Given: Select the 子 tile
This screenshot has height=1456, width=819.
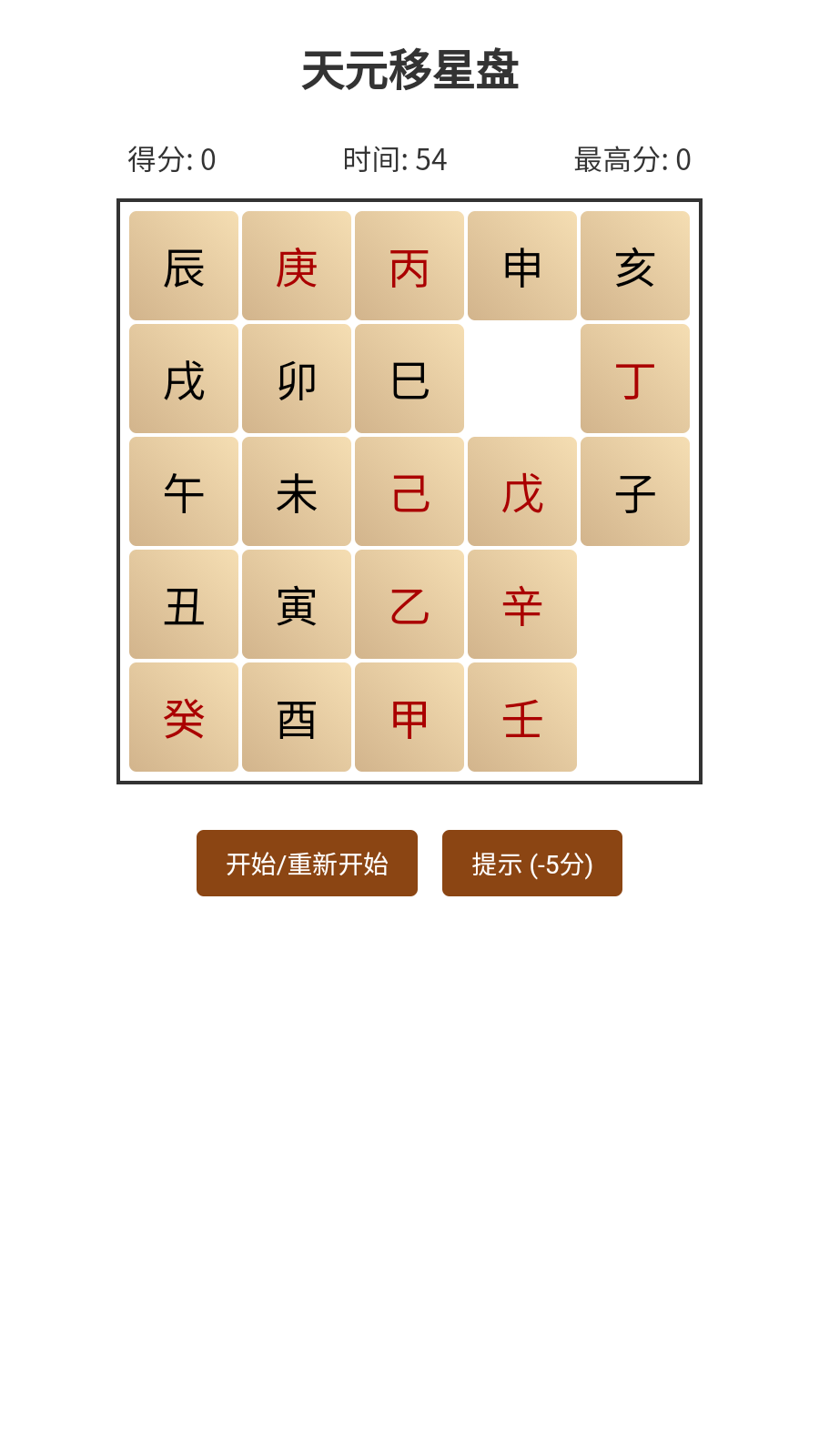Looking at the screenshot, I should point(635,491).
